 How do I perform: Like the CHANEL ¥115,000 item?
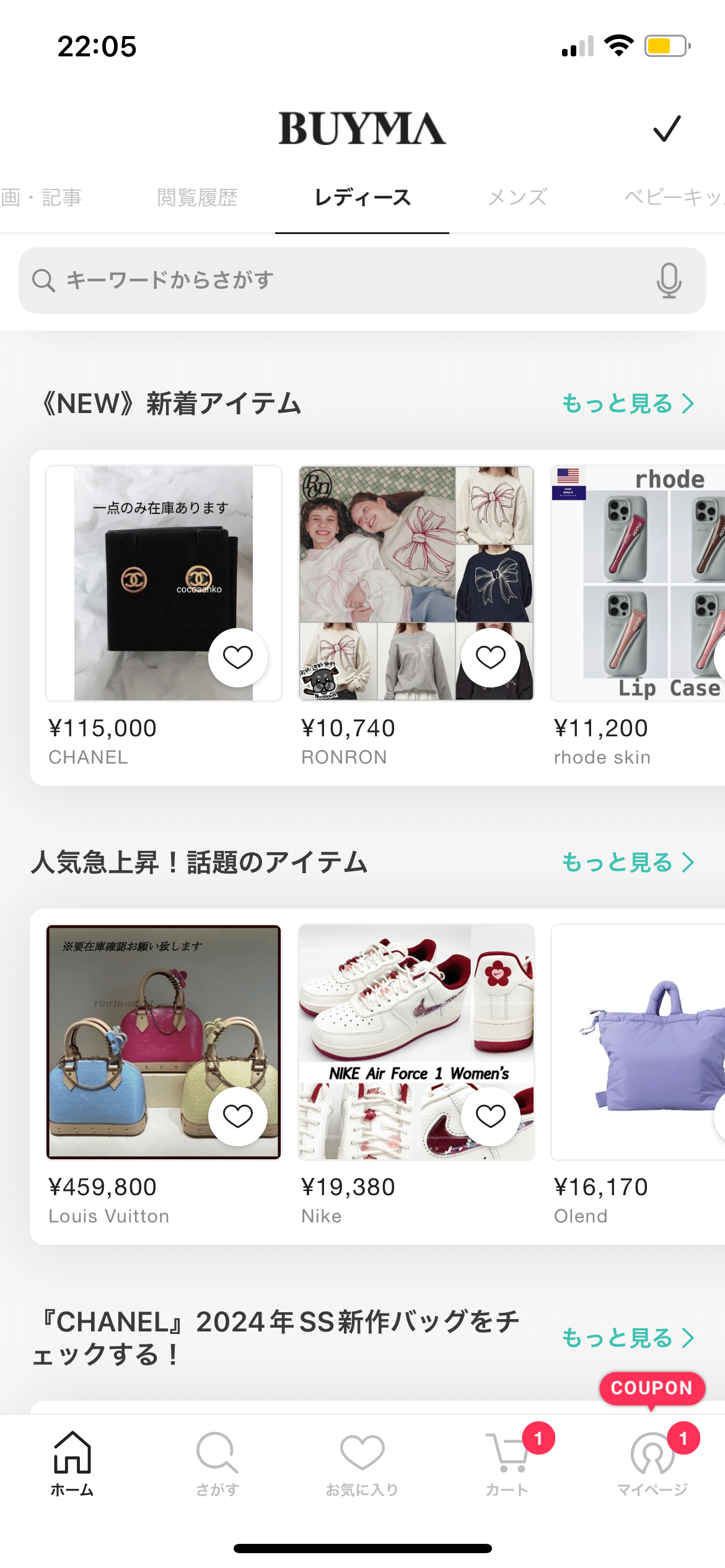[x=238, y=657]
